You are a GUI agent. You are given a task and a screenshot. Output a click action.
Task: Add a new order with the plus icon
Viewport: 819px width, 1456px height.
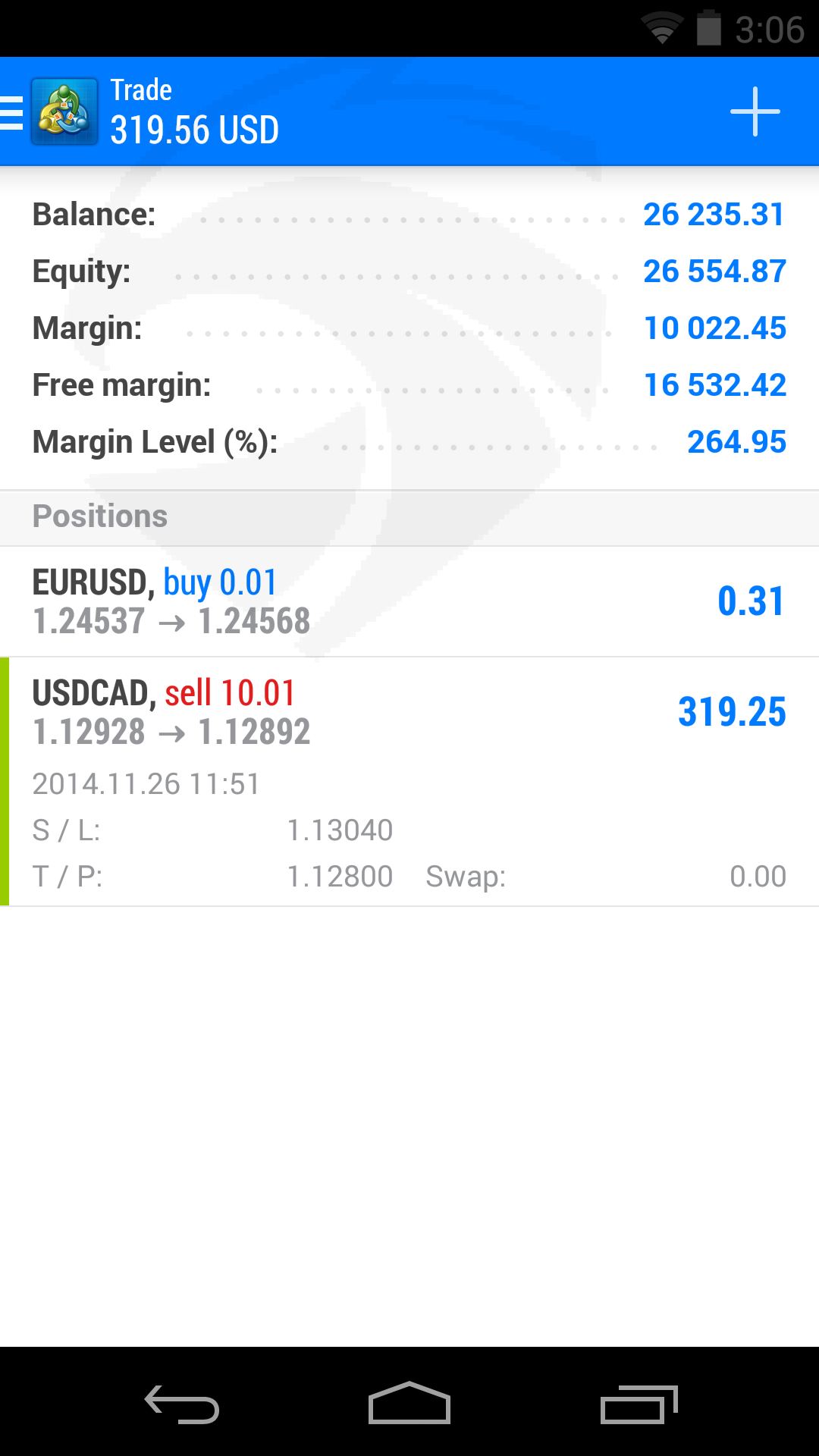tap(755, 111)
